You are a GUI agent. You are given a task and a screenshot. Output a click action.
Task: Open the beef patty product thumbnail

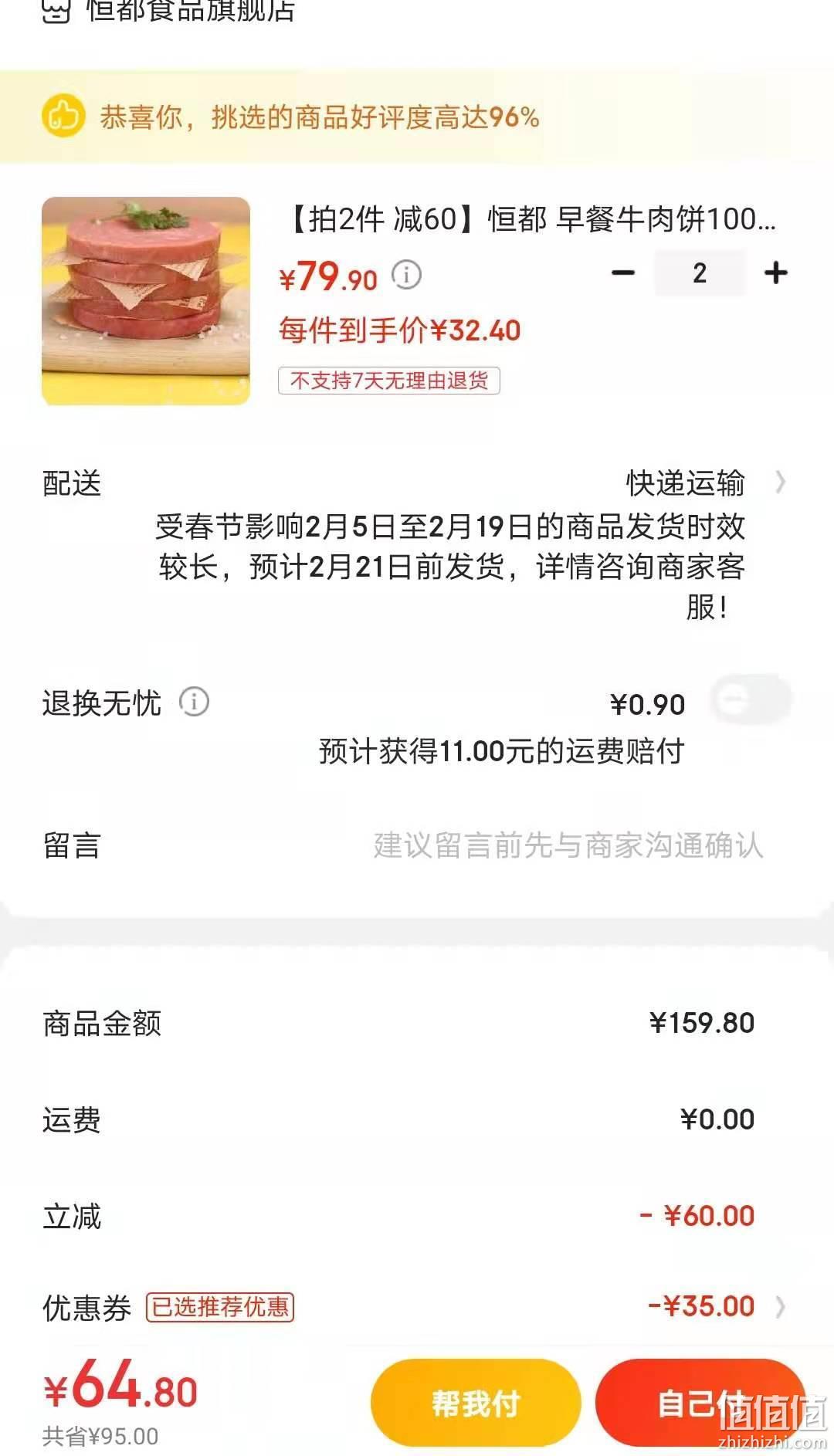[146, 301]
